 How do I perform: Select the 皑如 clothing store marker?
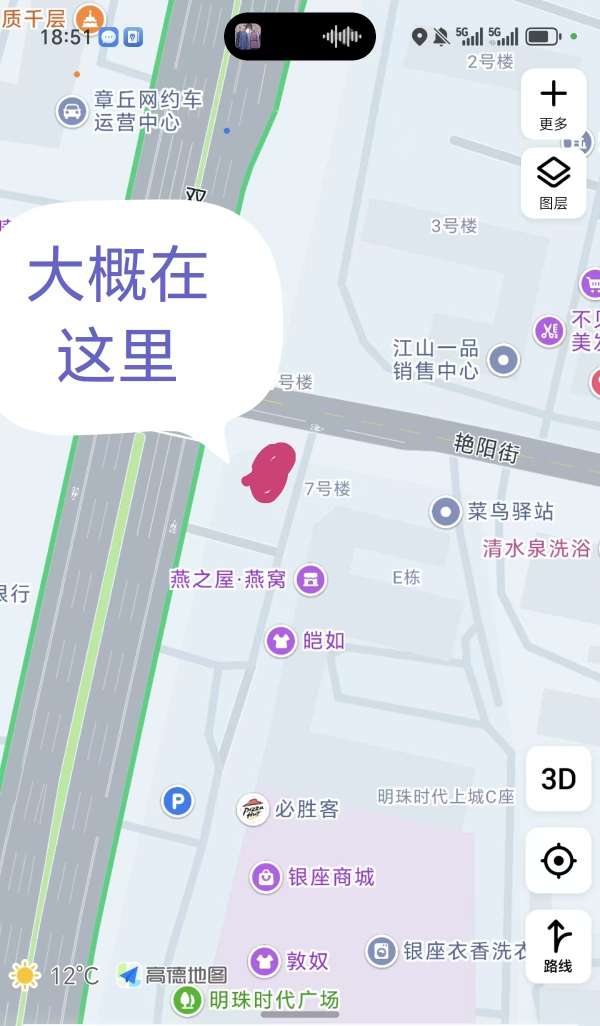coord(281,641)
